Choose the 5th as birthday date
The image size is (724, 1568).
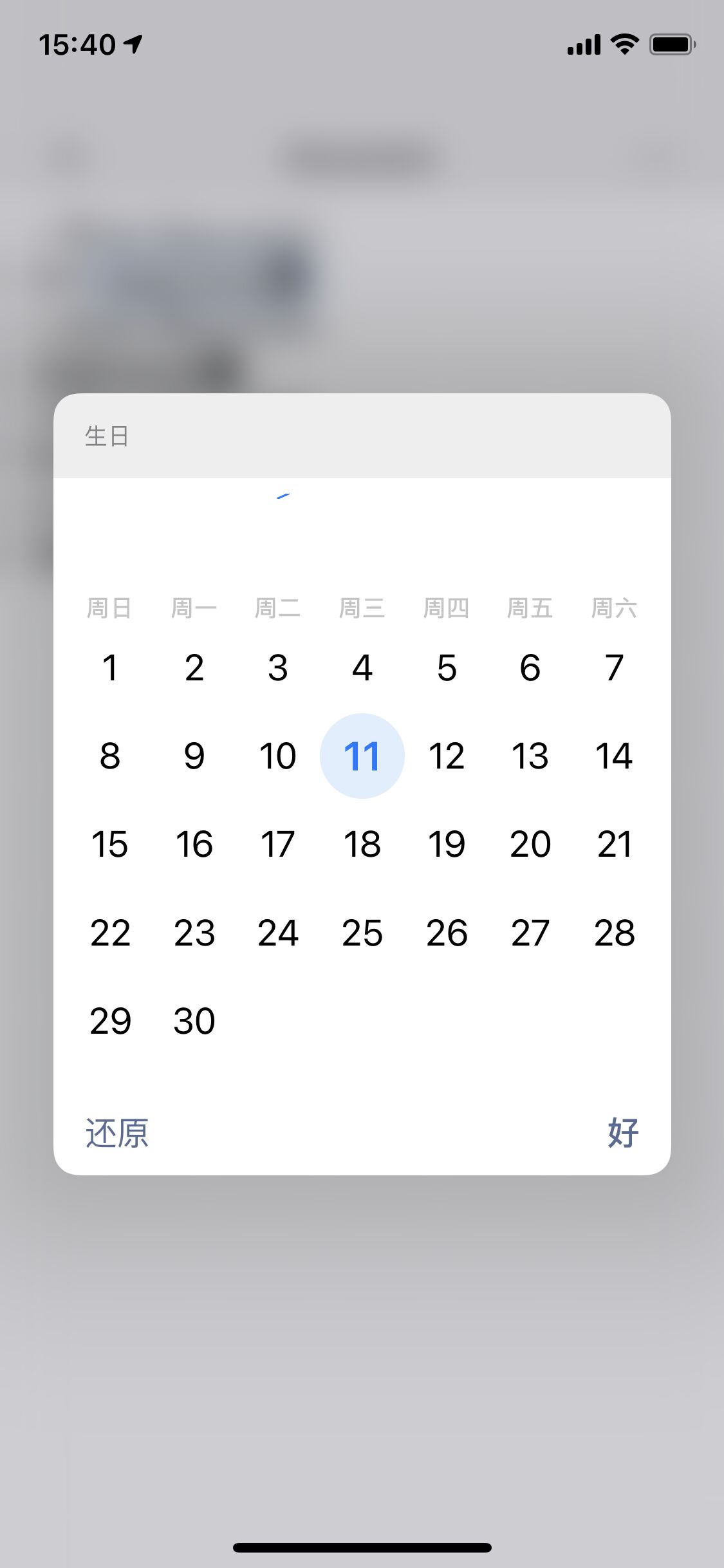[447, 667]
